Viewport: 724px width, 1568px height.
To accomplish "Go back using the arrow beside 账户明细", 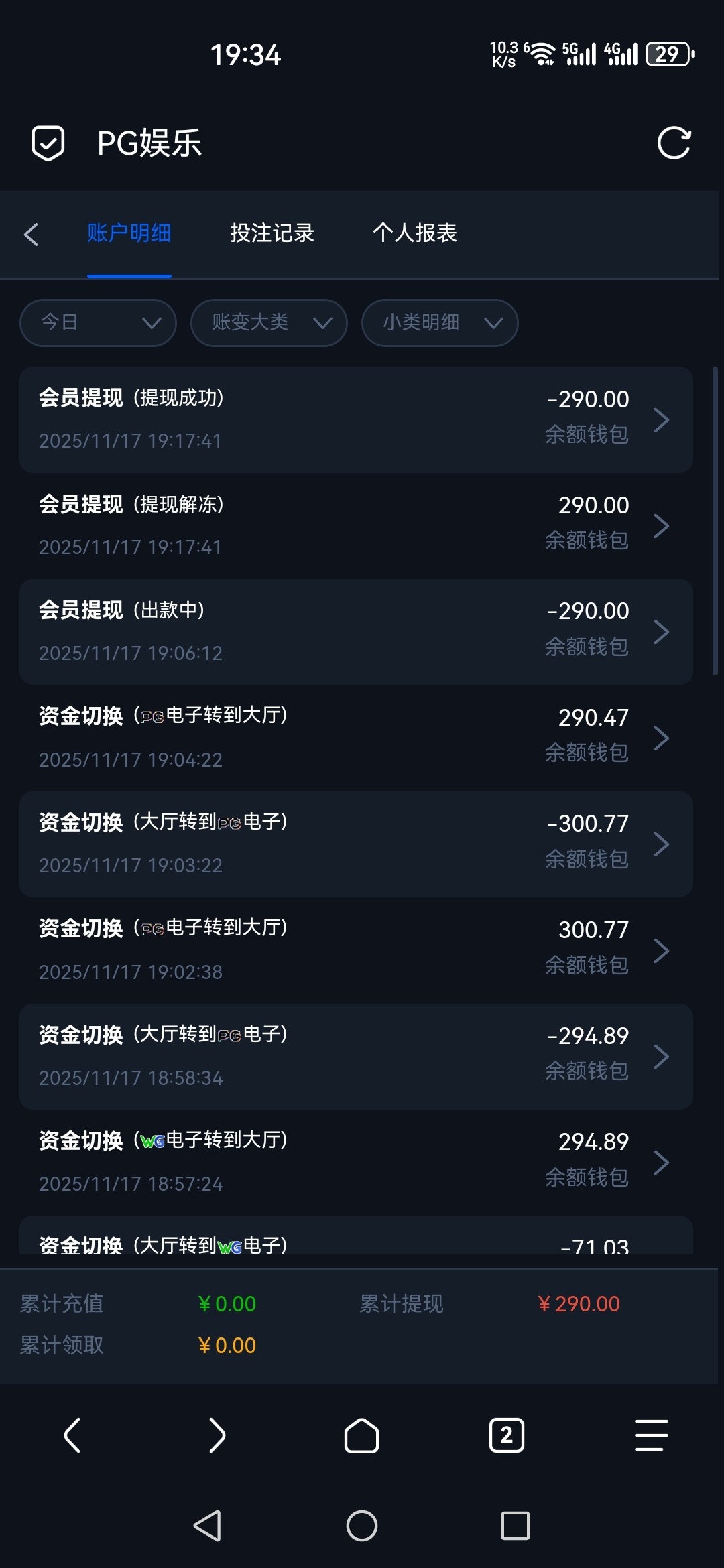I will (31, 234).
